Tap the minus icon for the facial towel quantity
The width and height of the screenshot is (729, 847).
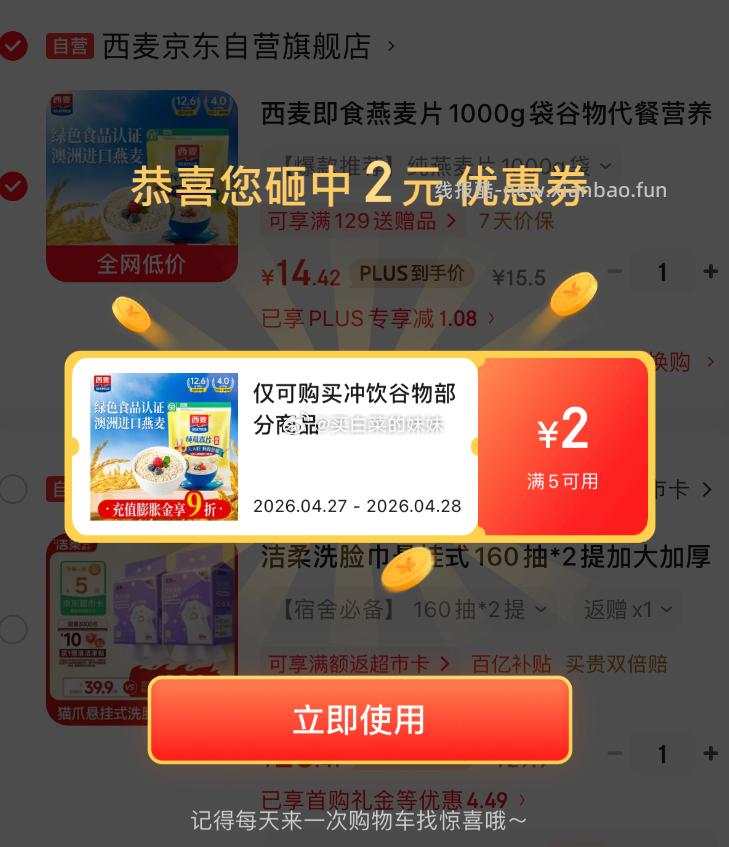(x=614, y=754)
